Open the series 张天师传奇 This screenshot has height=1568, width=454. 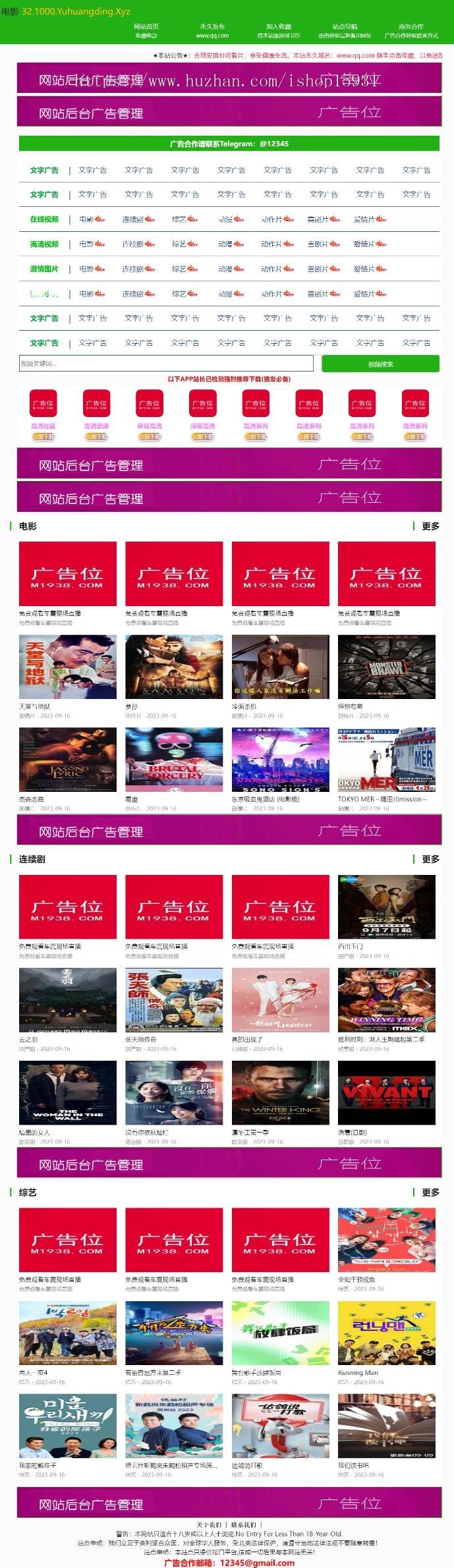[x=174, y=1000]
